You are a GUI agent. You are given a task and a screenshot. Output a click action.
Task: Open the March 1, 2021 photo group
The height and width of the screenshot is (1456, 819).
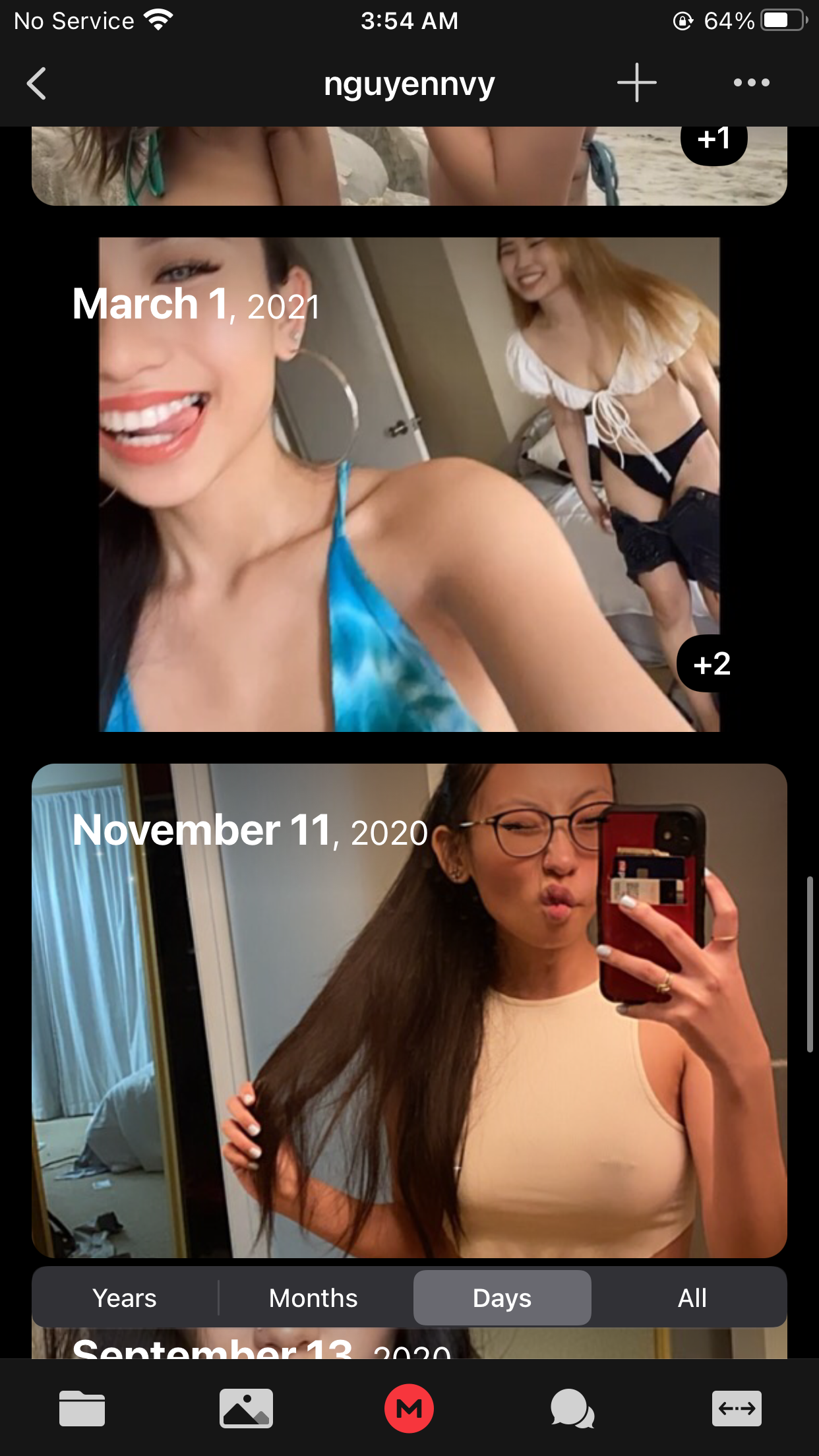coord(409,485)
